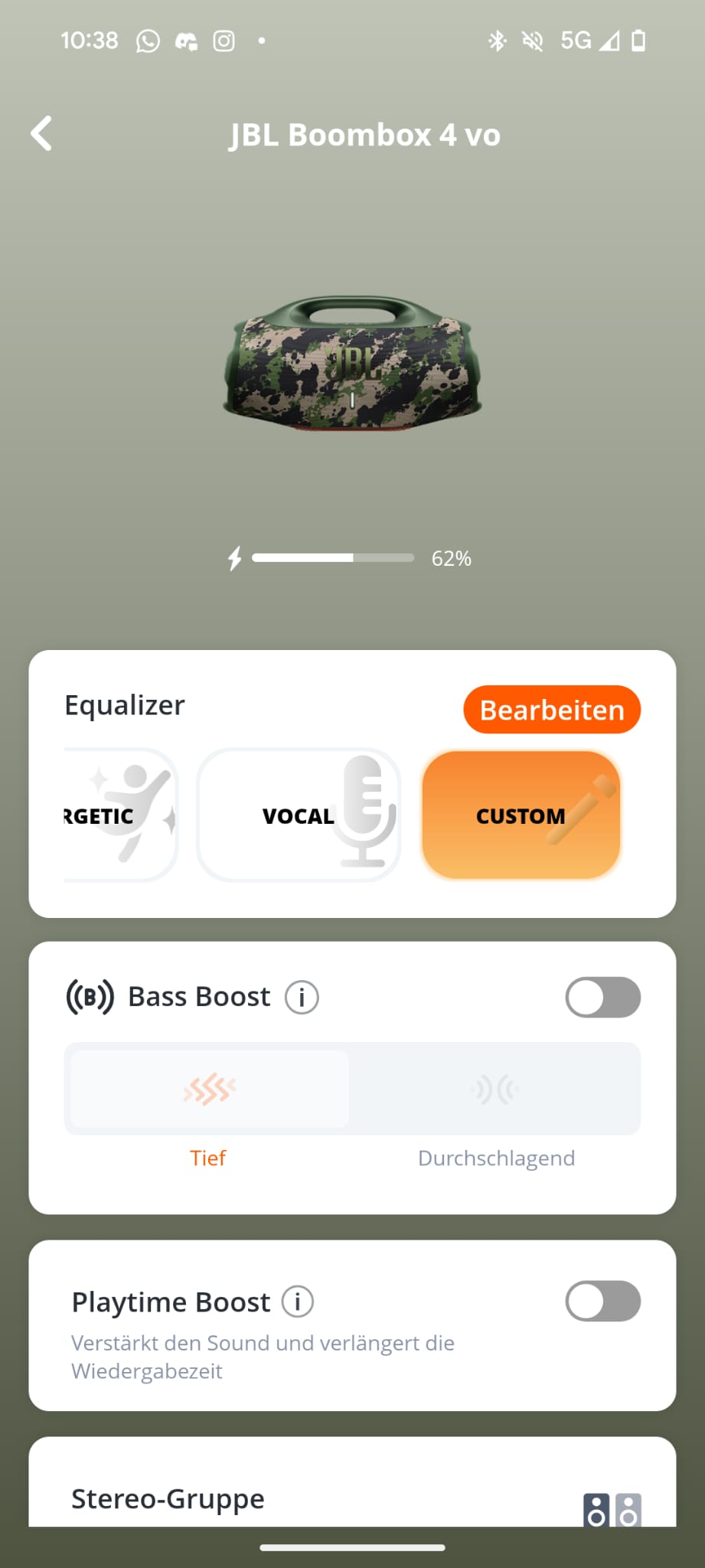Turn on Playtime Boost
The image size is (705, 1568).
[x=602, y=1301]
